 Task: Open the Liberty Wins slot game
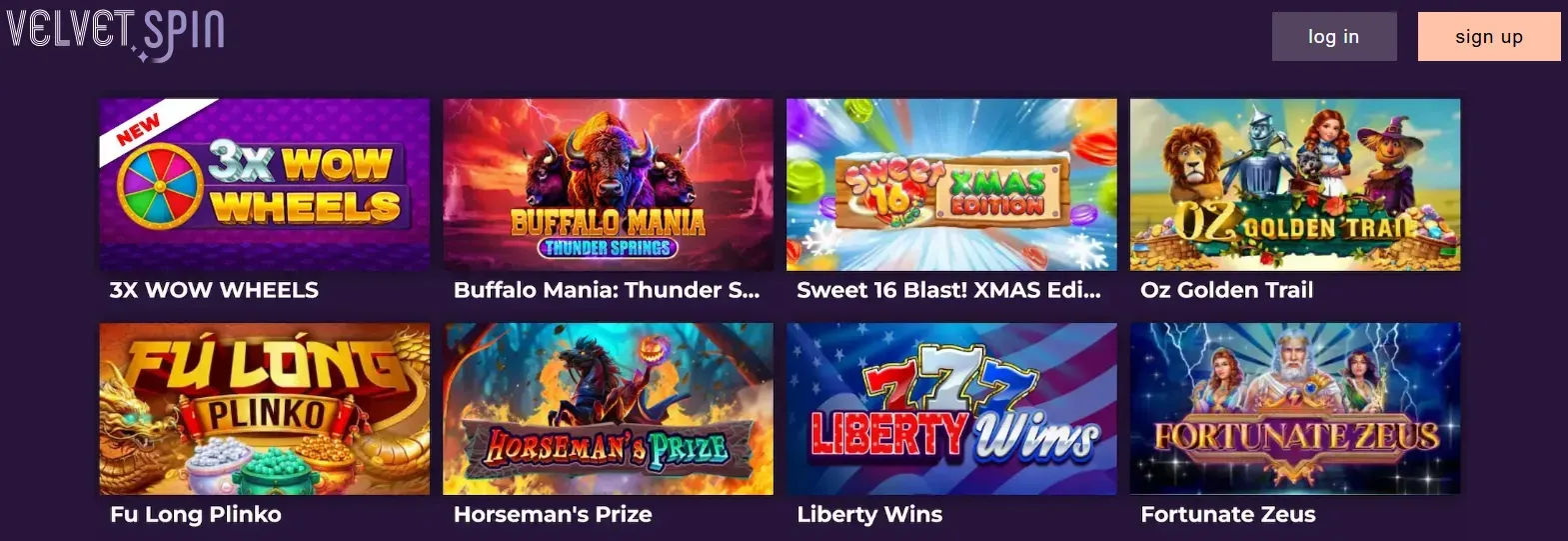click(x=951, y=409)
